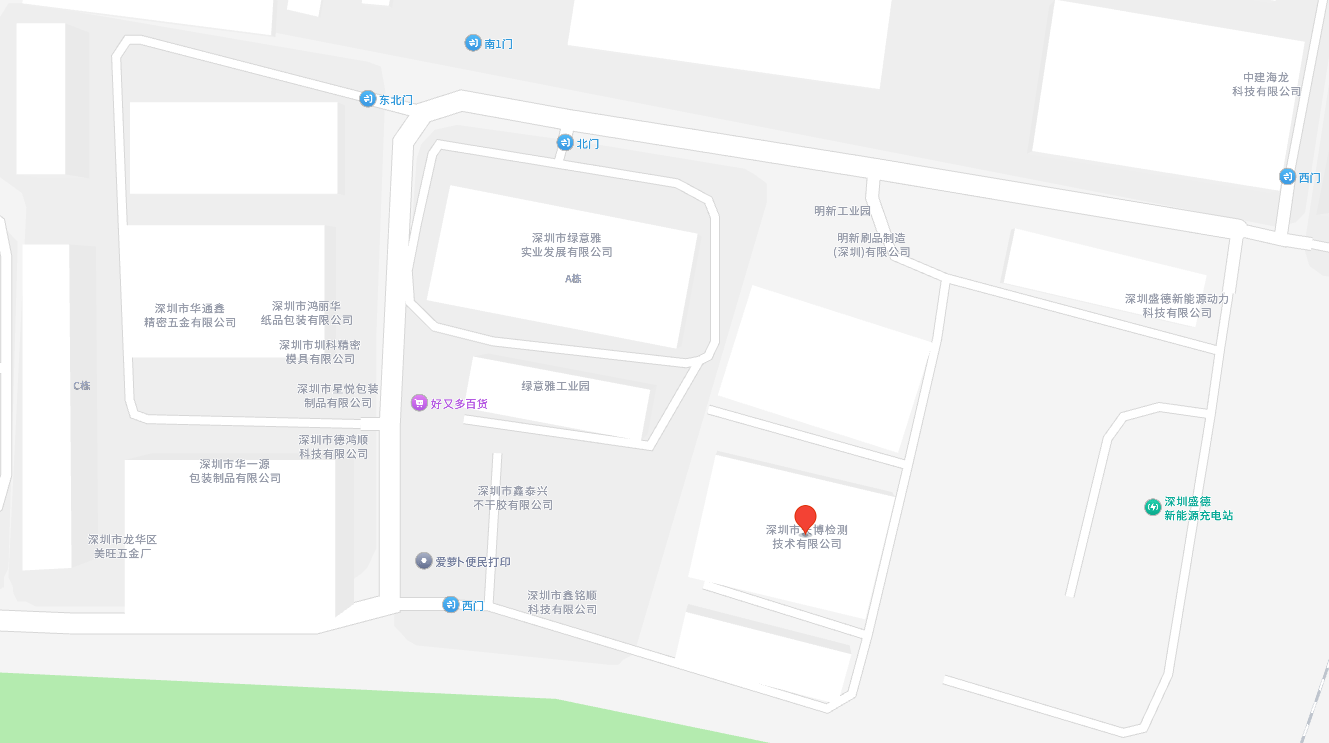Image resolution: width=1329 pixels, height=743 pixels.
Task: Tap the 东北门 gate marker
Action: (x=368, y=99)
